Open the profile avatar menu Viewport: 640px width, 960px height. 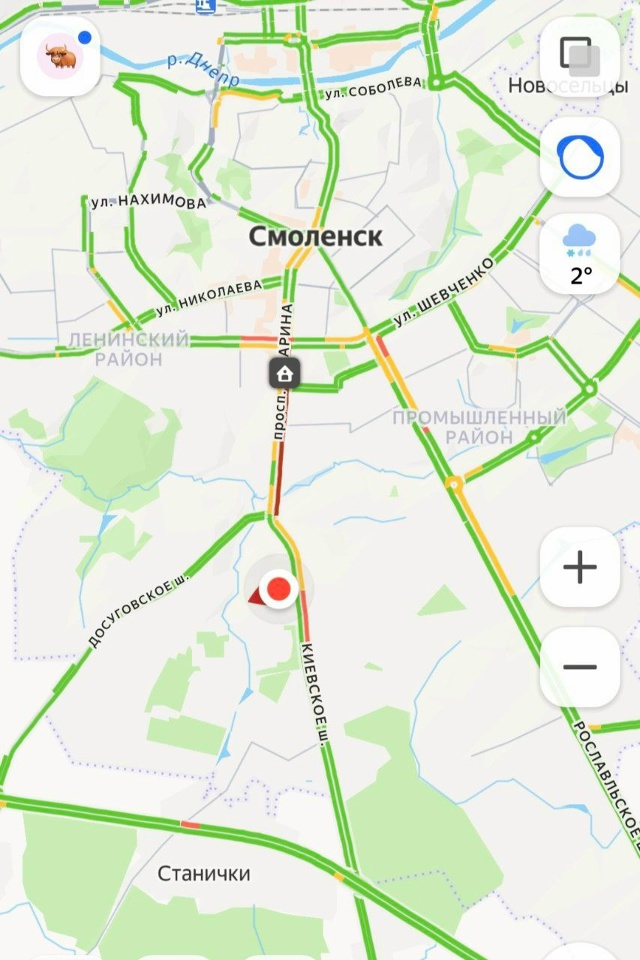point(60,56)
